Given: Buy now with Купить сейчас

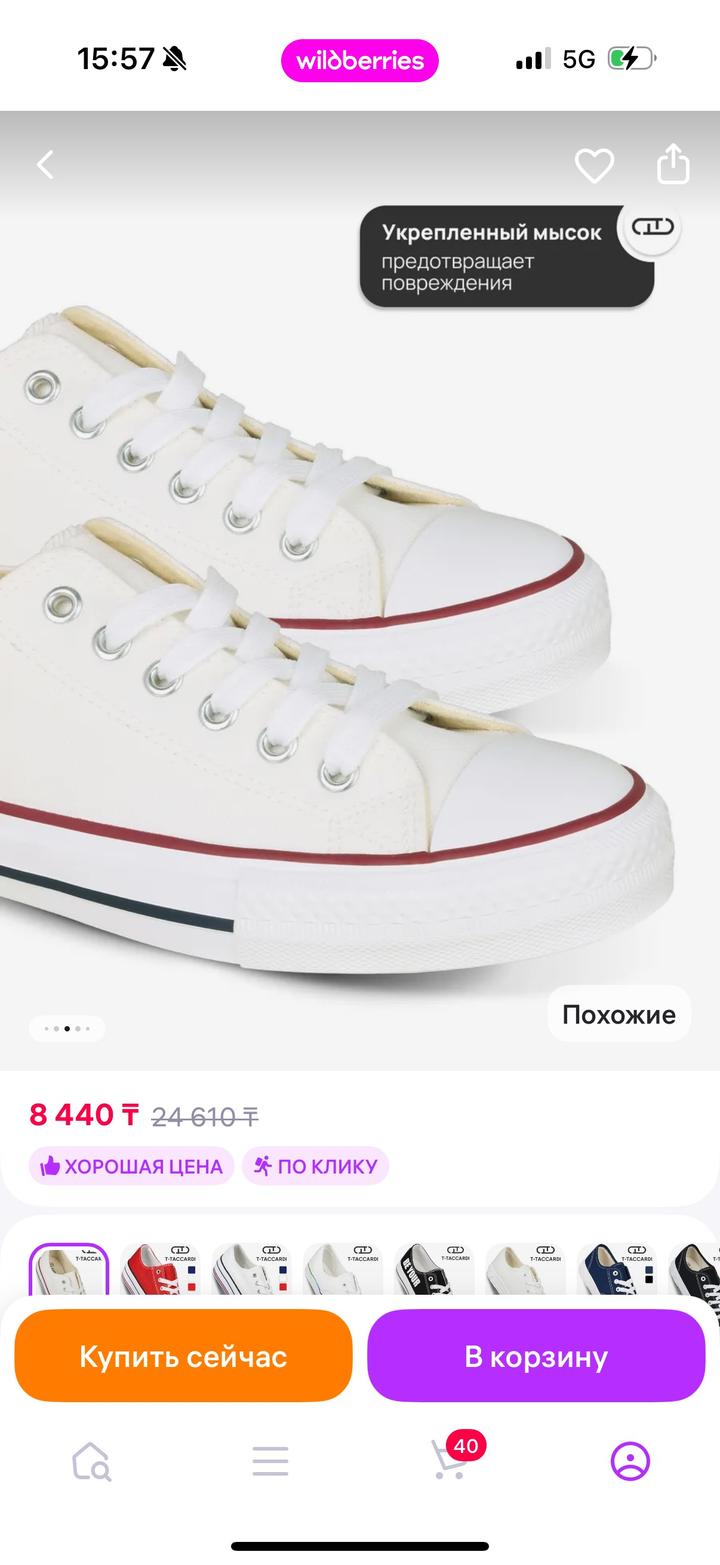Looking at the screenshot, I should point(183,1356).
